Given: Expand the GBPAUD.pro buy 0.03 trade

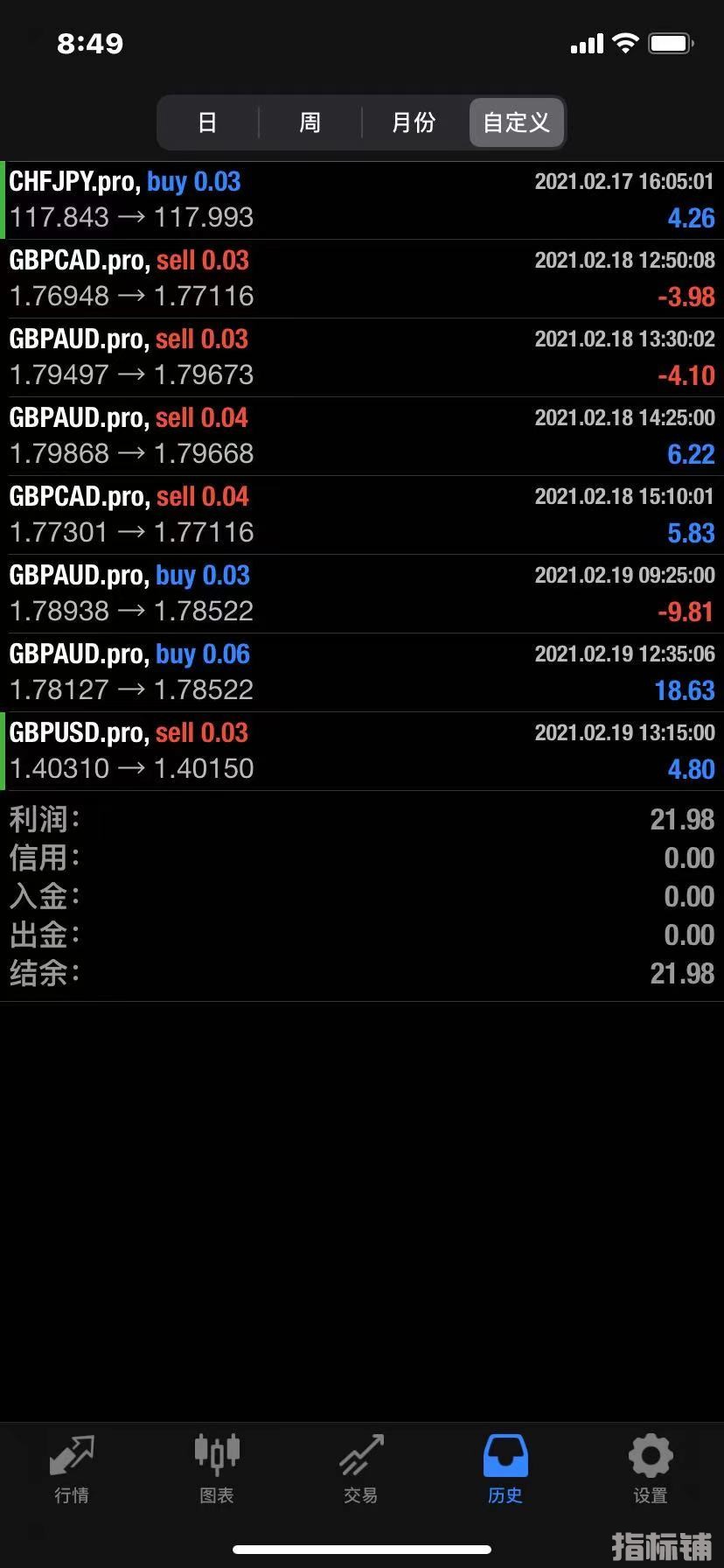Looking at the screenshot, I should (x=362, y=594).
